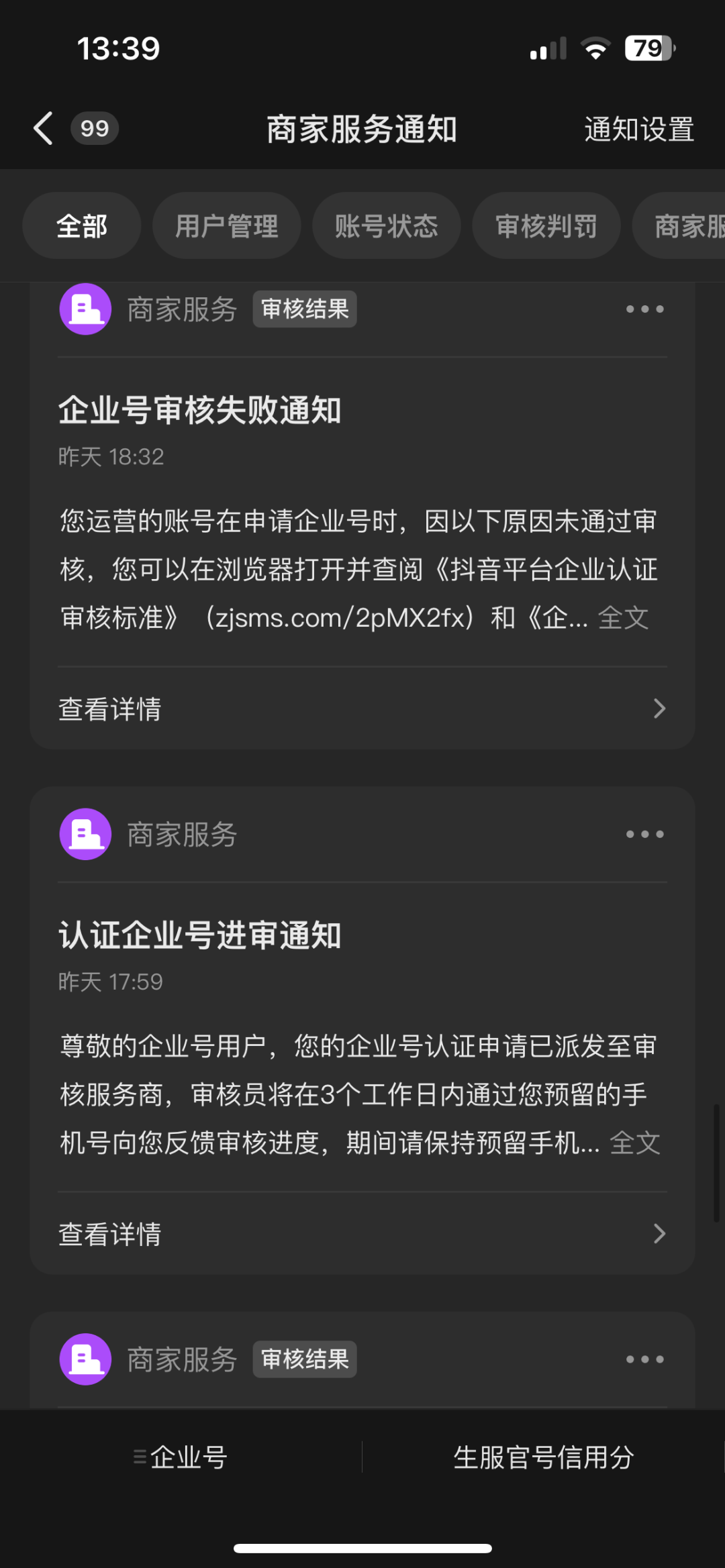
Task: Open 通知设置 in the header
Action: (639, 129)
